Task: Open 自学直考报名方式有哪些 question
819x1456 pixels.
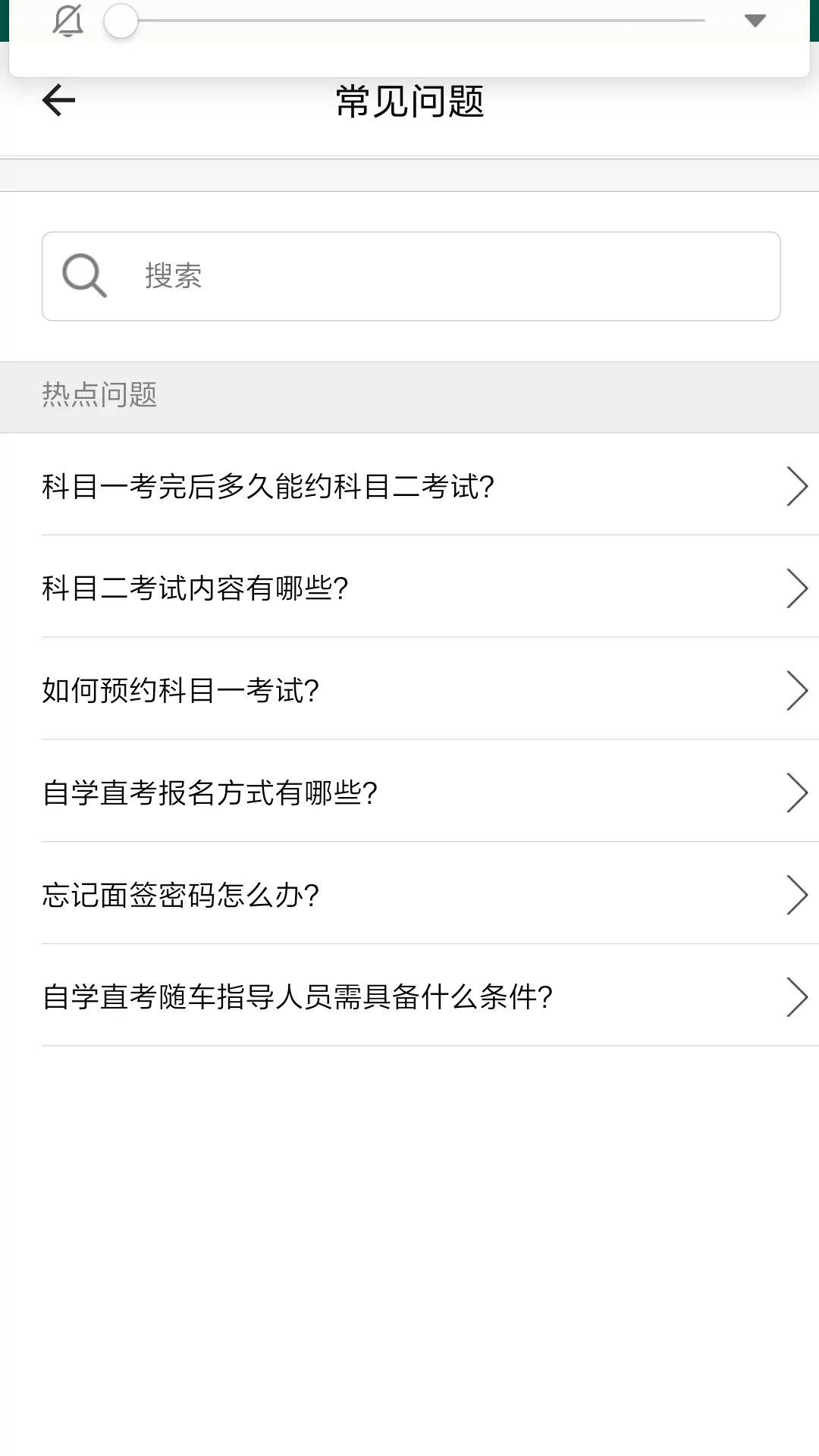Action: [x=409, y=792]
